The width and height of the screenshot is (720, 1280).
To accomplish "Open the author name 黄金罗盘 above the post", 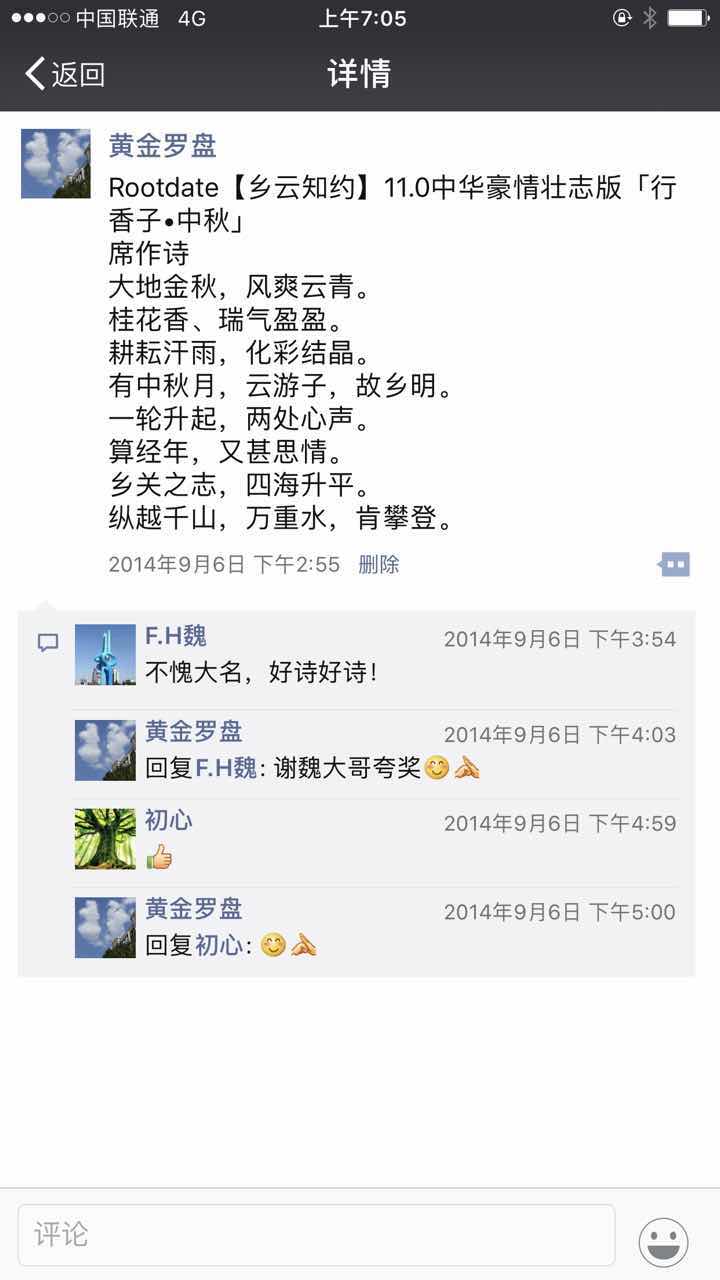I will coord(163,146).
